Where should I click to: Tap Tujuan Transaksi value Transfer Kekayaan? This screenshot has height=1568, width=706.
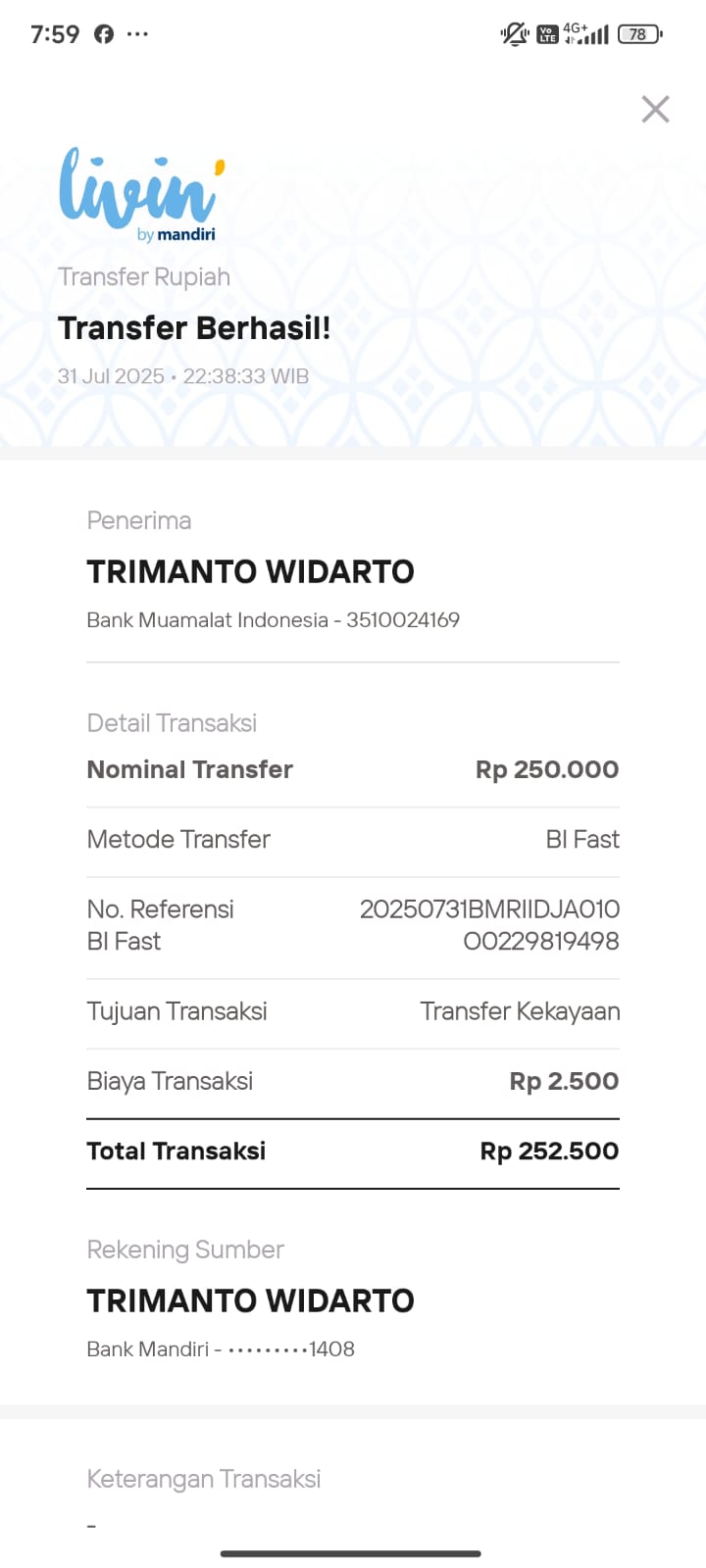(x=520, y=1010)
